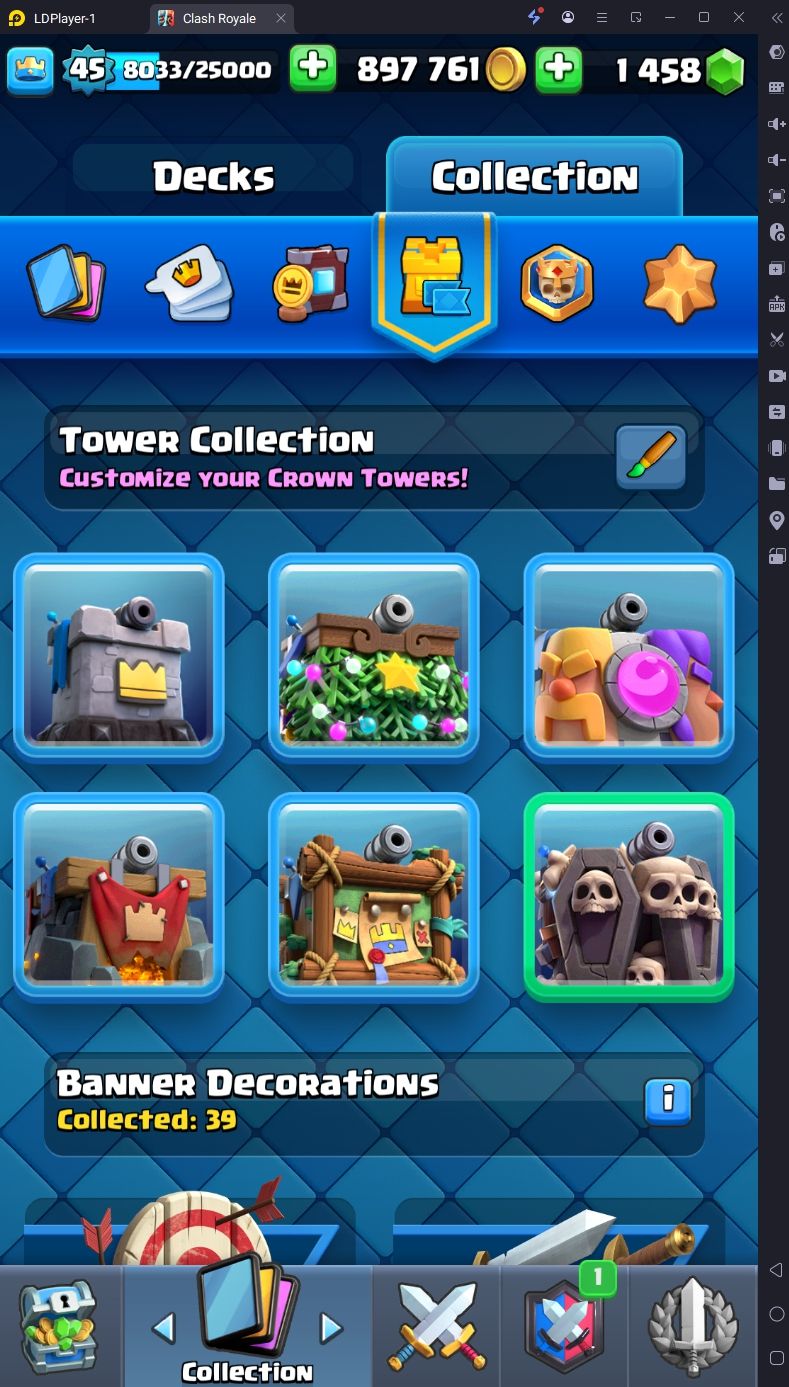This screenshot has width=789, height=1387.
Task: Go to the Battle crossed swords tab
Action: (x=437, y=1326)
